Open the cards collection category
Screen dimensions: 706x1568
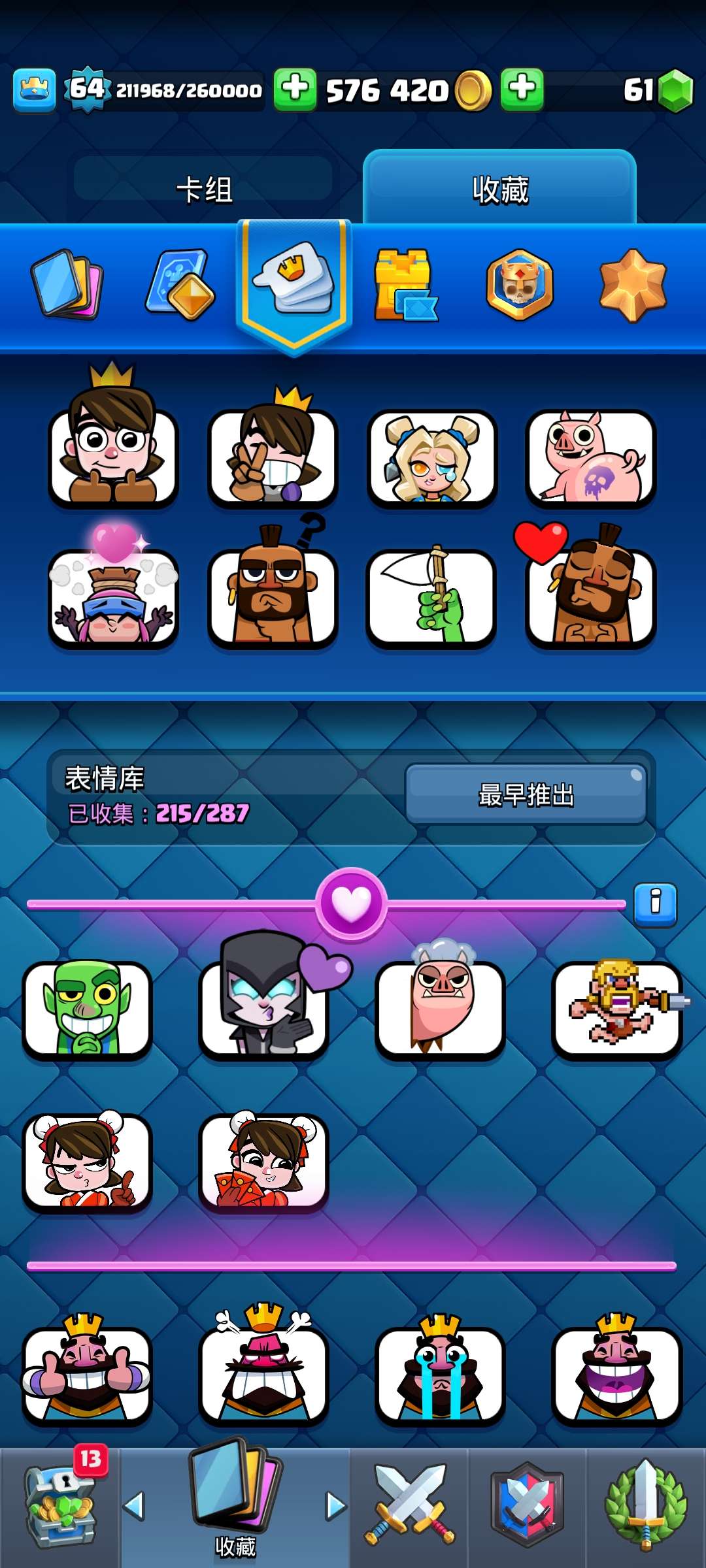(x=67, y=285)
